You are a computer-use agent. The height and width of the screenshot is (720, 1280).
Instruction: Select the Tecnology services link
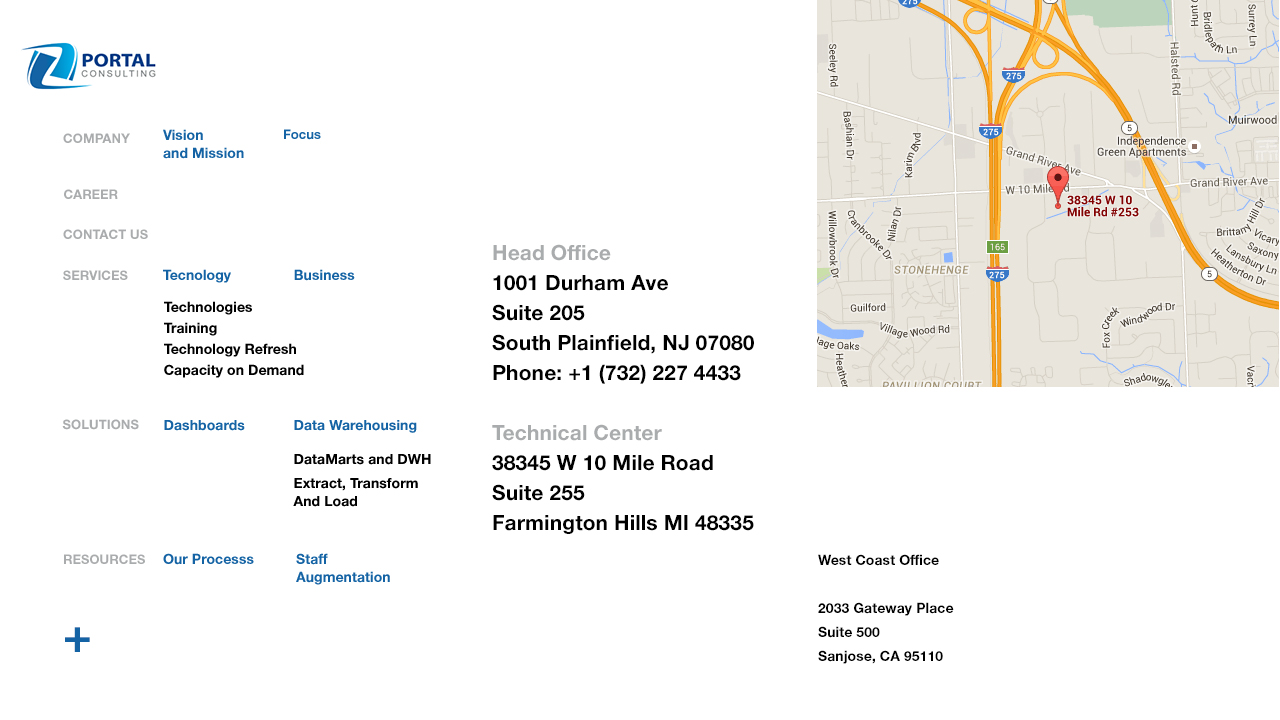(x=197, y=276)
